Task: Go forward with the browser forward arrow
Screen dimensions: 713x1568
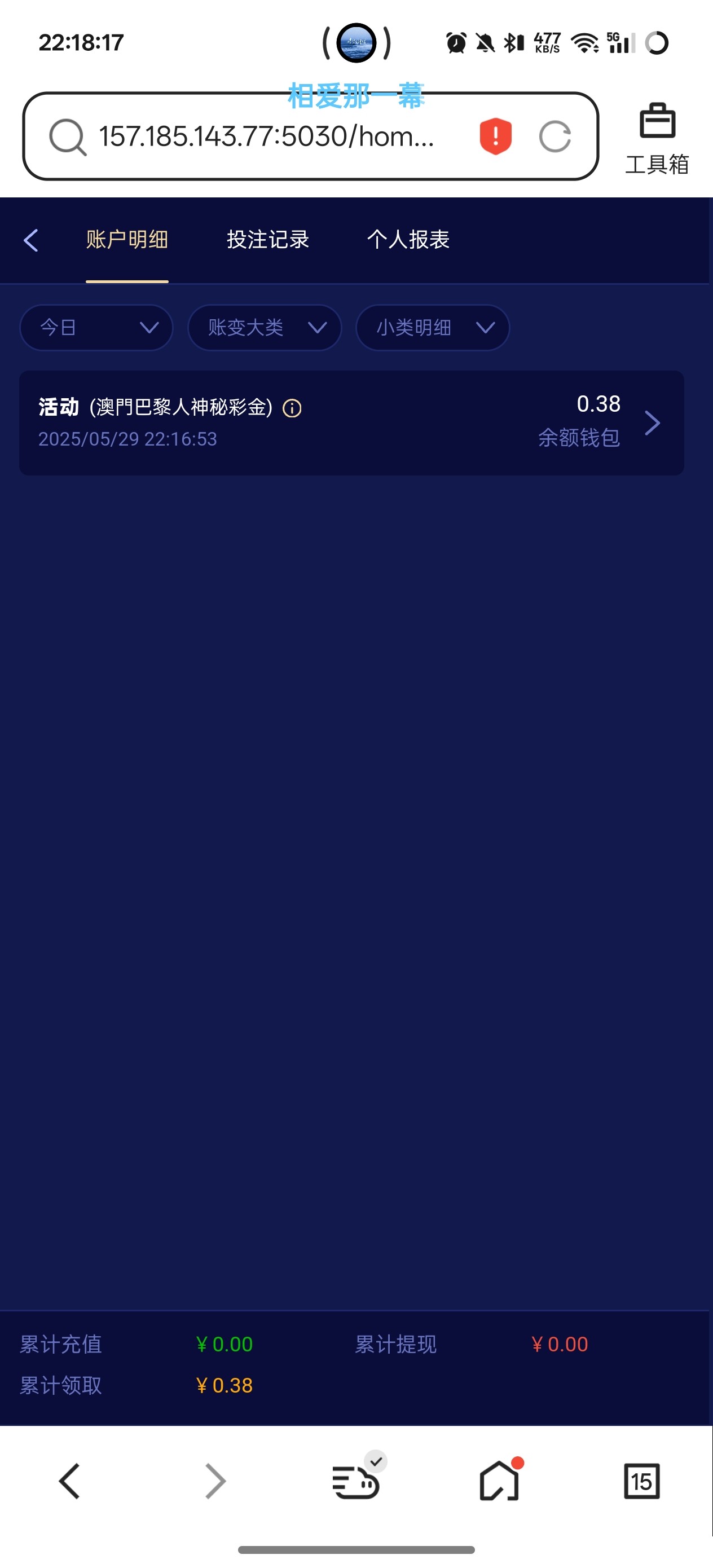Action: coord(215,1481)
